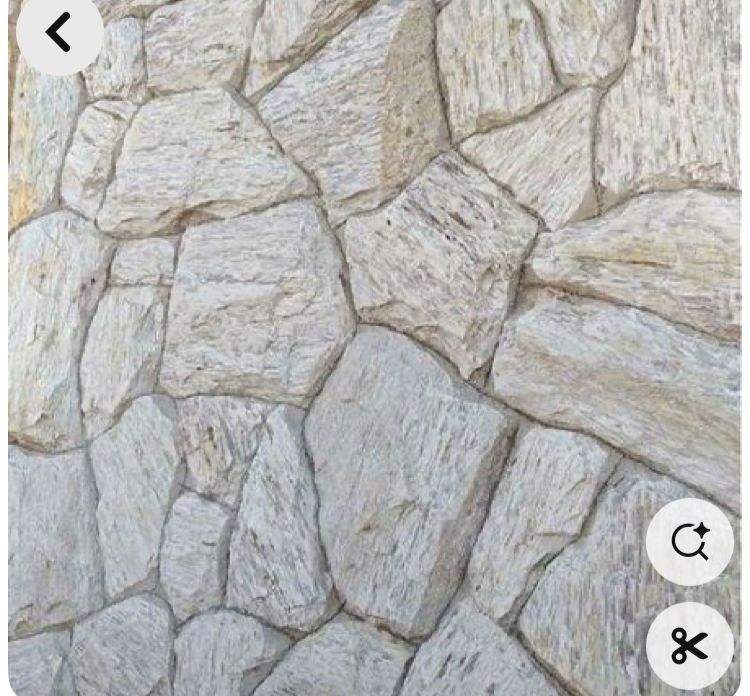Open visual search for similar images
Viewport: 750px width, 696px height.
coord(689,542)
